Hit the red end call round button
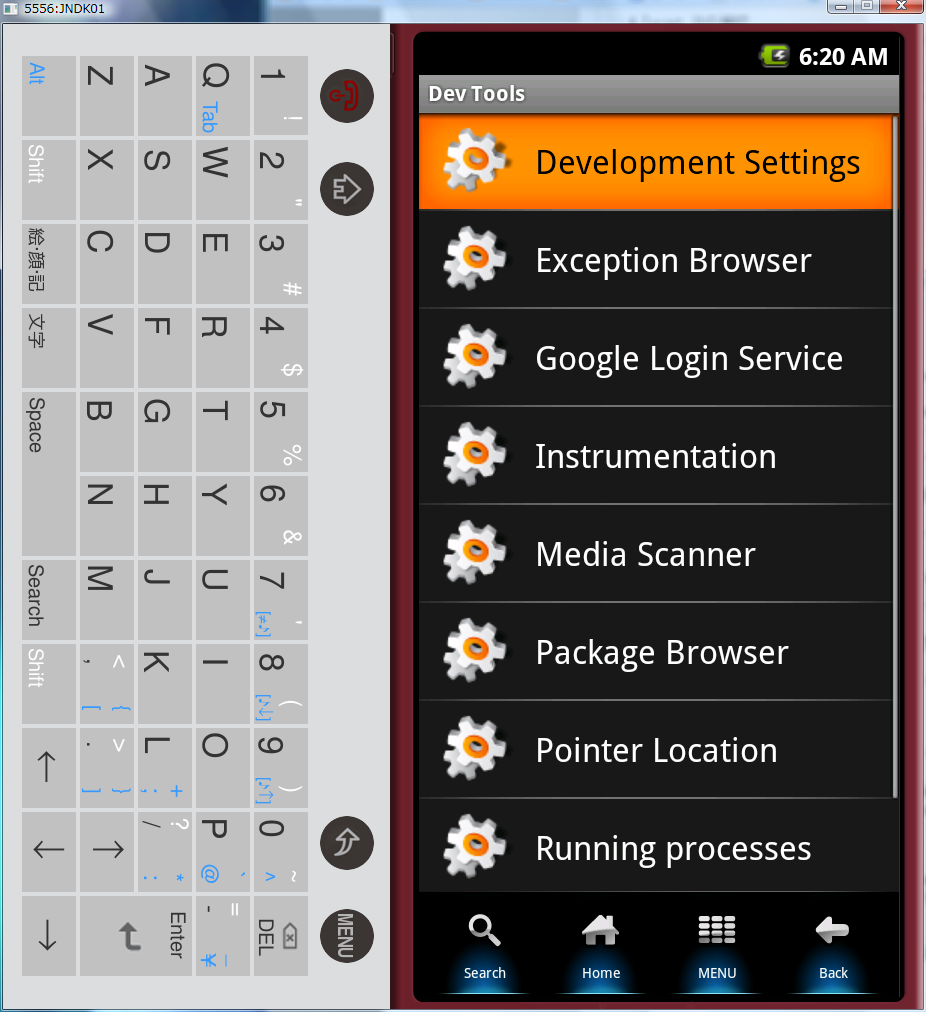The height and width of the screenshot is (1012, 926). (x=346, y=96)
